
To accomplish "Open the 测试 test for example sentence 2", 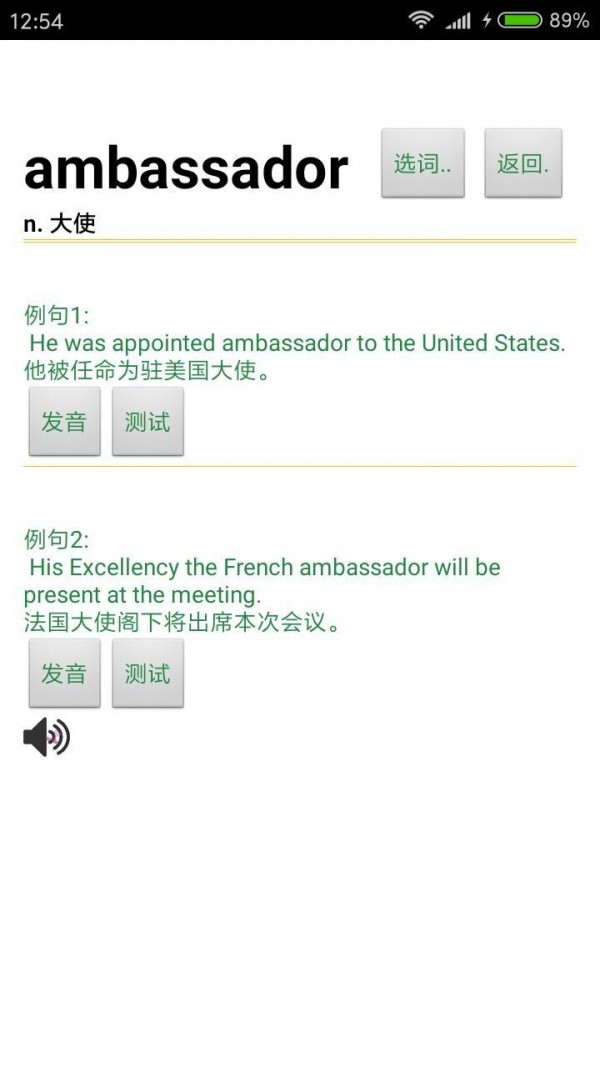I will pos(147,674).
